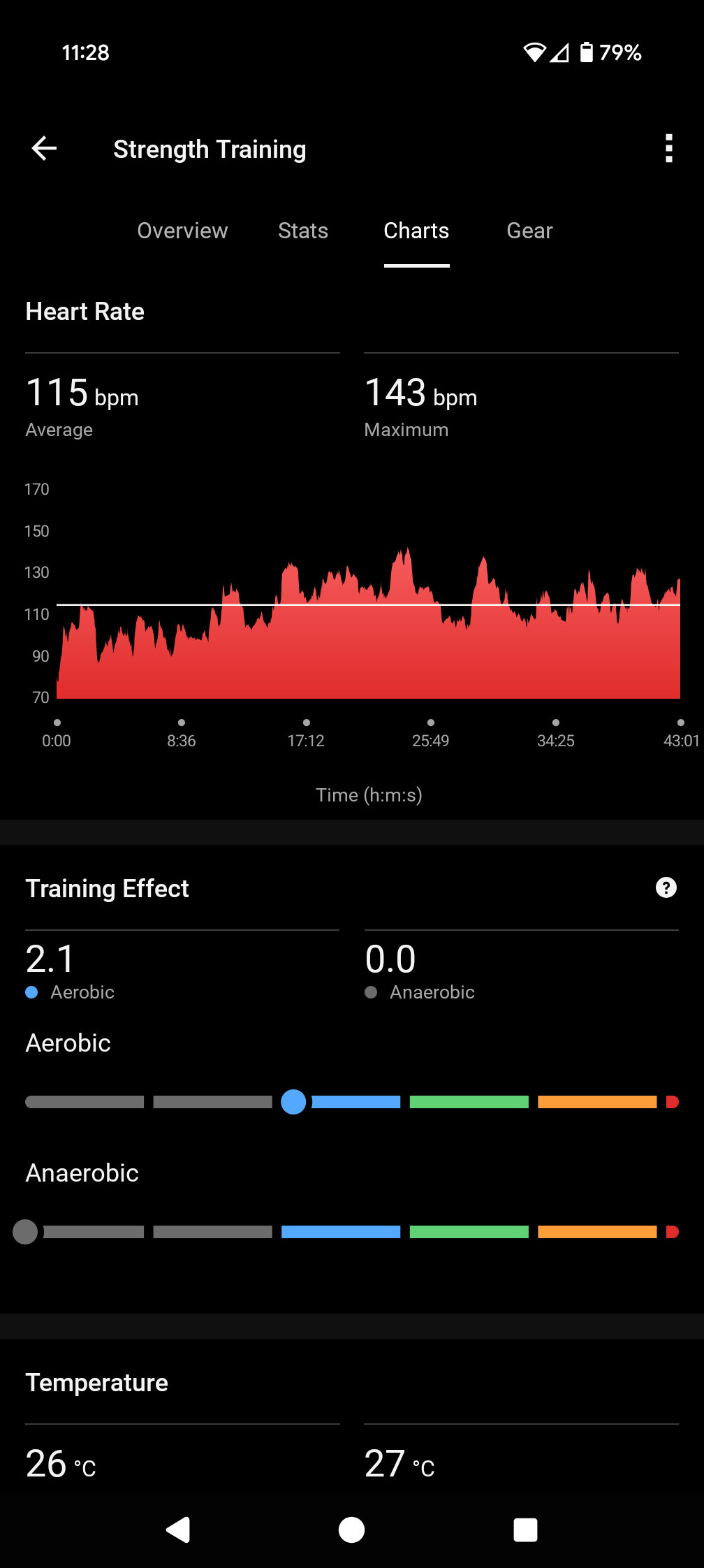This screenshot has width=704, height=1568.
Task: Open the Gear tab
Action: click(x=529, y=231)
